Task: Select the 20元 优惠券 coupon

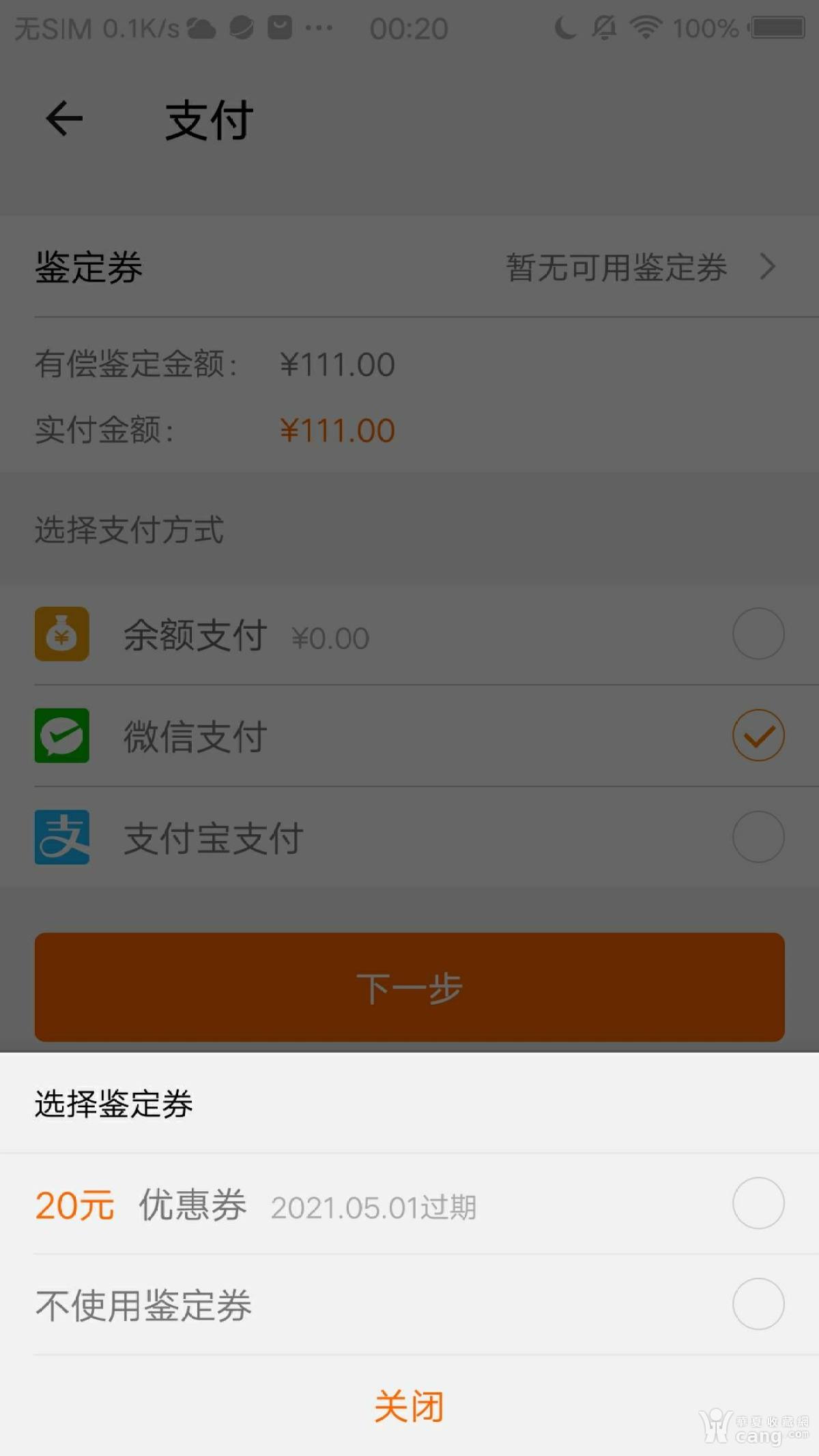Action: click(x=758, y=1203)
